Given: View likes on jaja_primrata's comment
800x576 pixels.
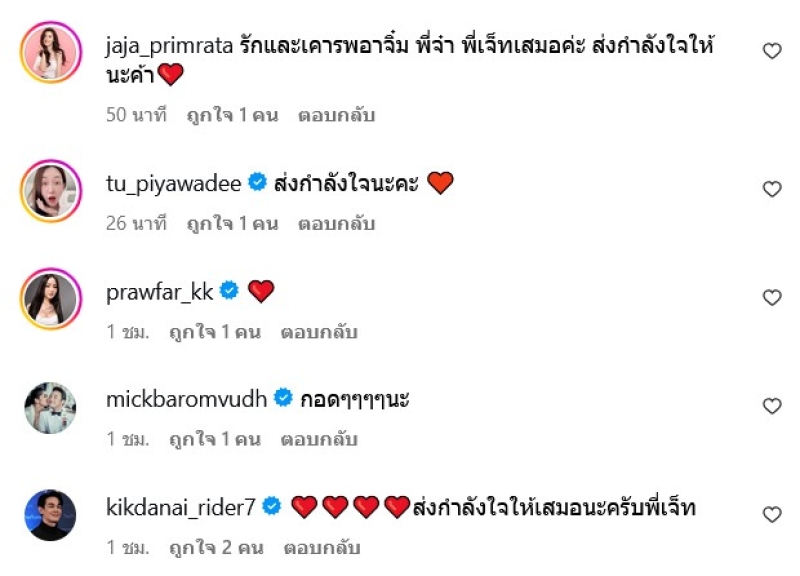Looking at the screenshot, I should pos(232,115).
